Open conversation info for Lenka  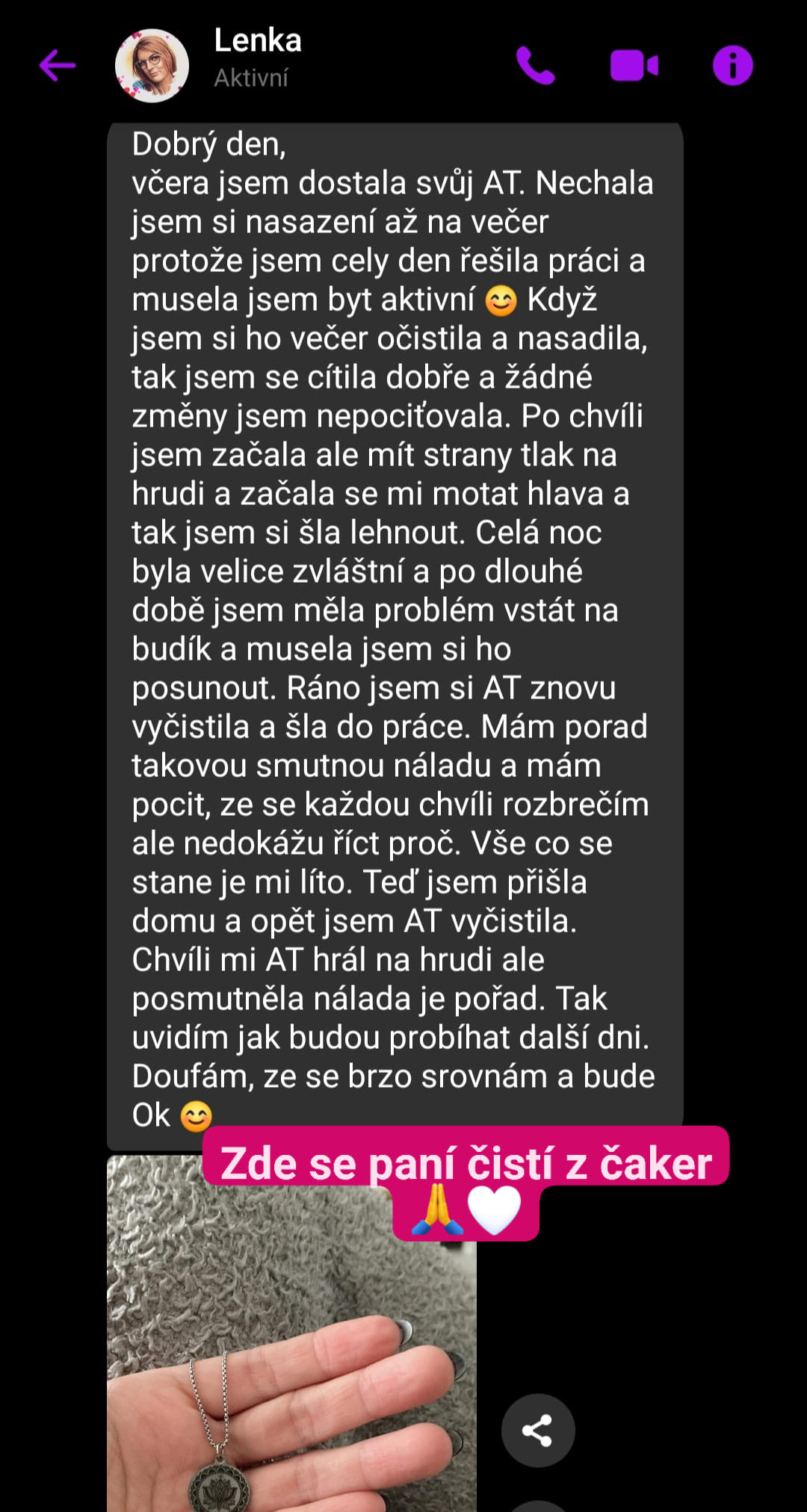(732, 66)
